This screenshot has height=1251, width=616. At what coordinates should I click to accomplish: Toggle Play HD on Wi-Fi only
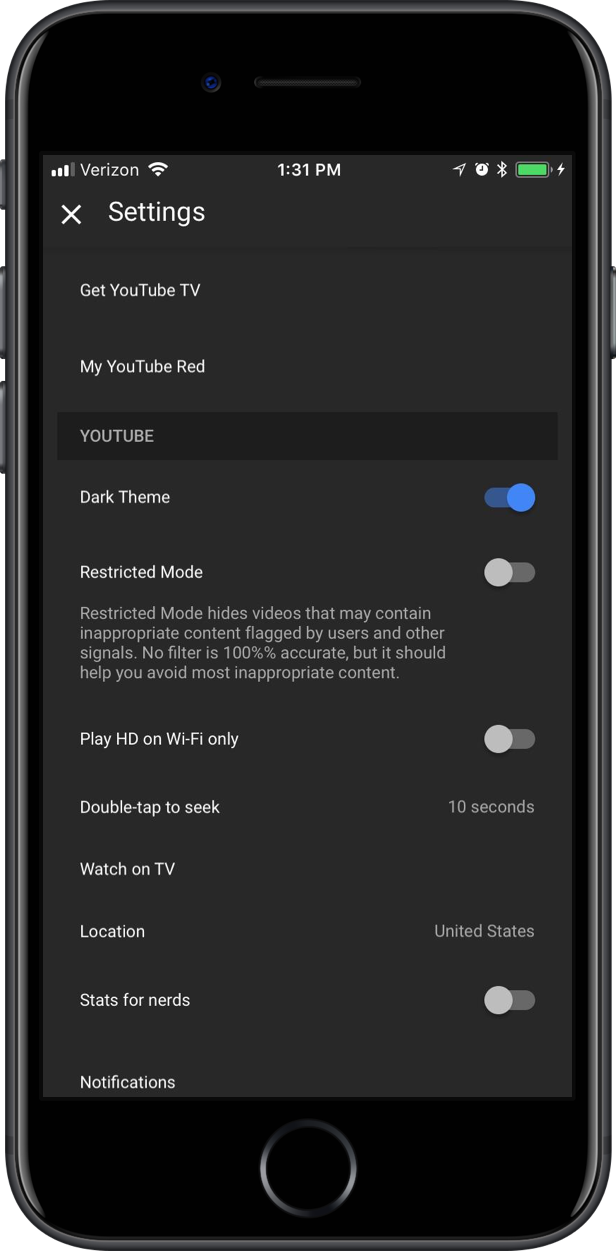[x=510, y=739]
